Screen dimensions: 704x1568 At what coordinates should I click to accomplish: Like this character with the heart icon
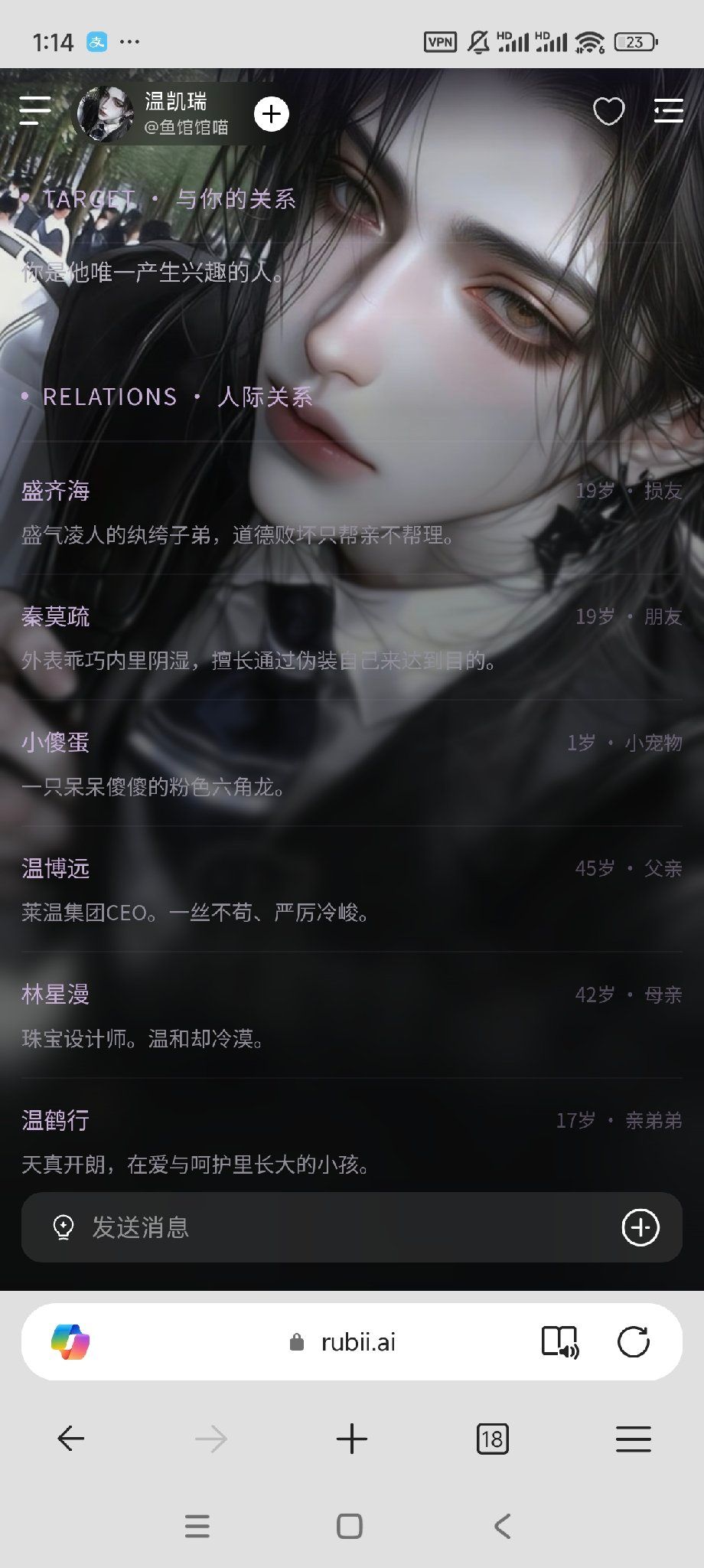[609, 112]
